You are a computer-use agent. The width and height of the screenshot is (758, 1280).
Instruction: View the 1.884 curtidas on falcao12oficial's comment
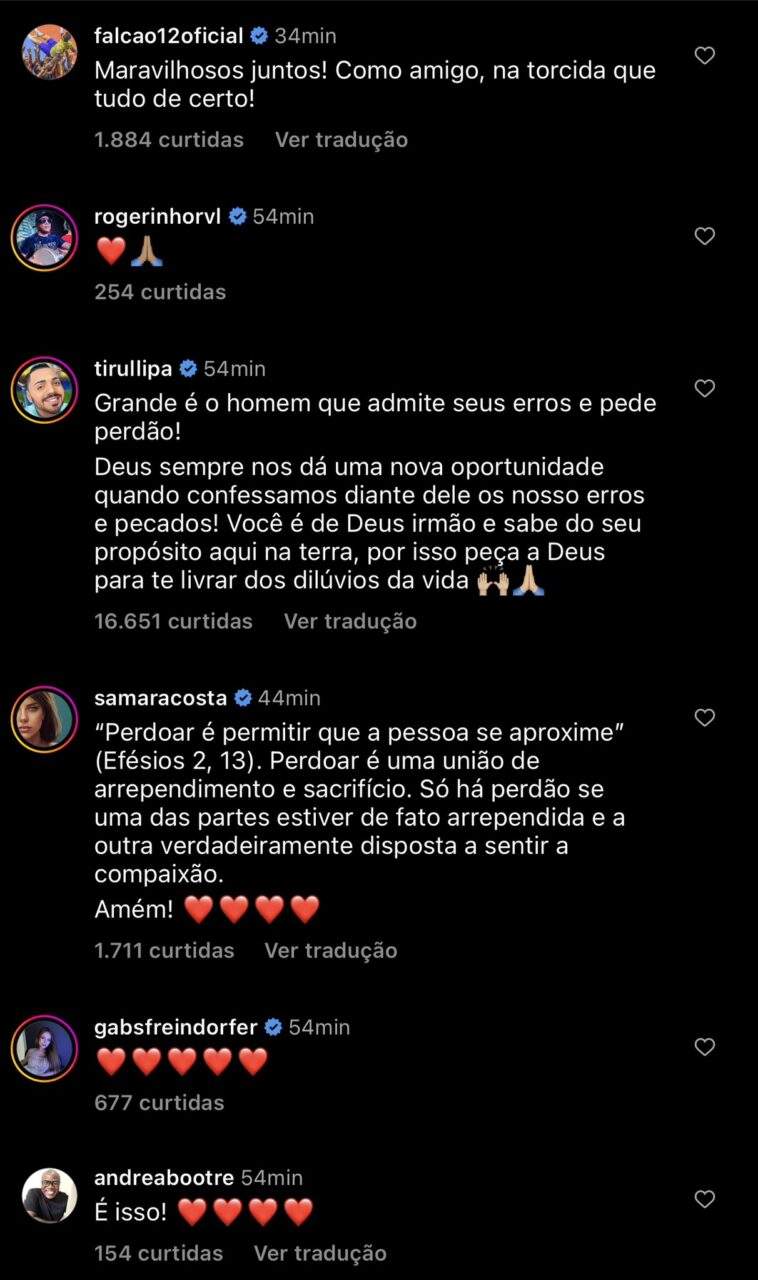[x=169, y=140]
